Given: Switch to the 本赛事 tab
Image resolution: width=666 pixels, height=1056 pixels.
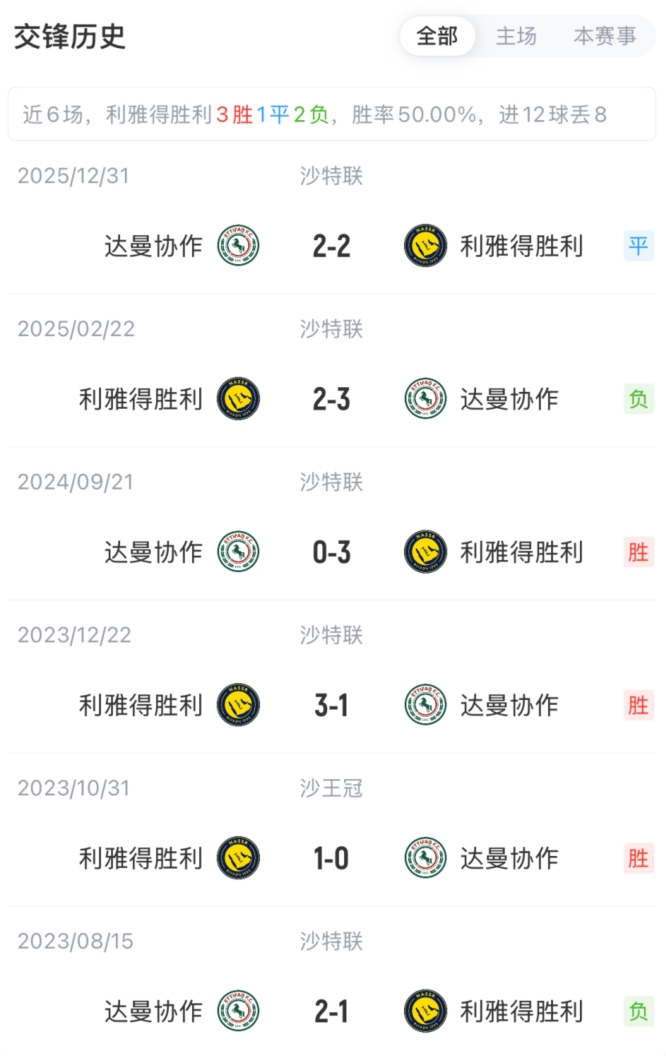Looking at the screenshot, I should (604, 36).
